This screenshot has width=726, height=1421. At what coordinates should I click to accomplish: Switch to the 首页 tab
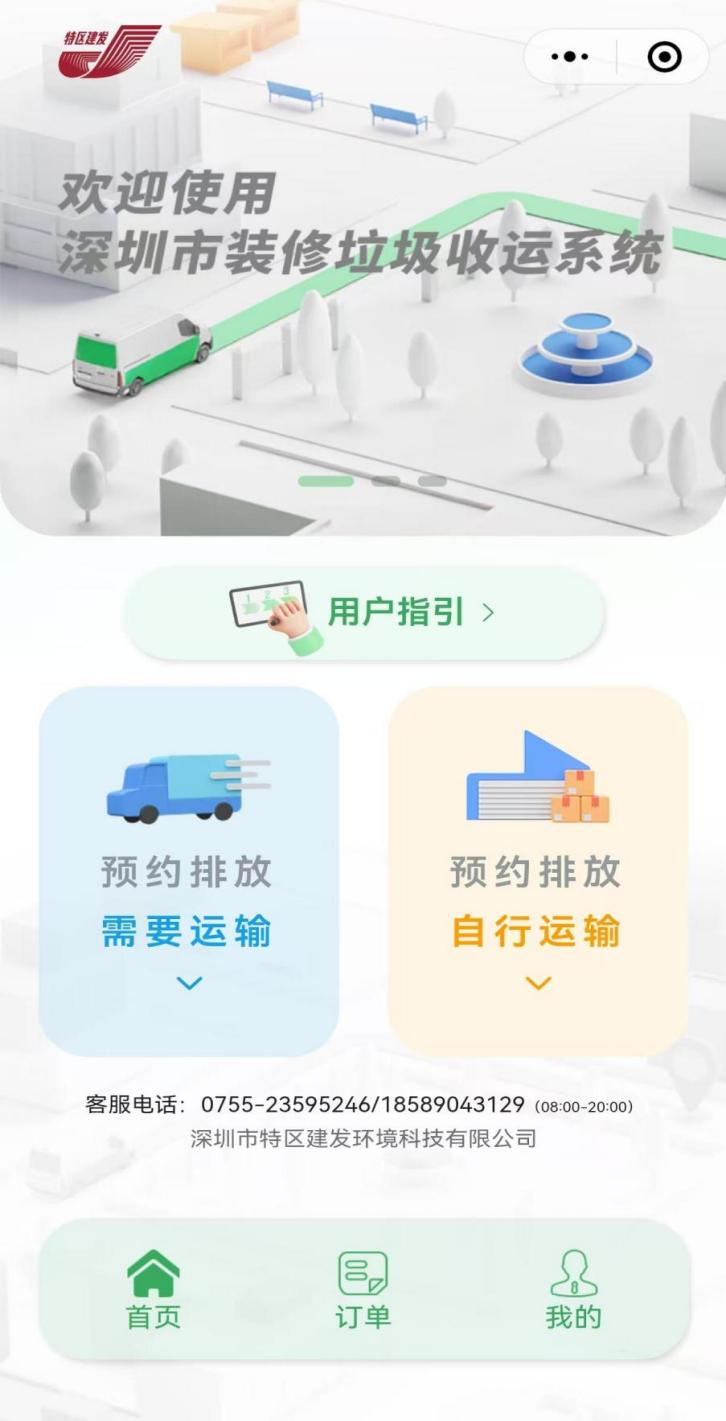pyautogui.click(x=153, y=1290)
